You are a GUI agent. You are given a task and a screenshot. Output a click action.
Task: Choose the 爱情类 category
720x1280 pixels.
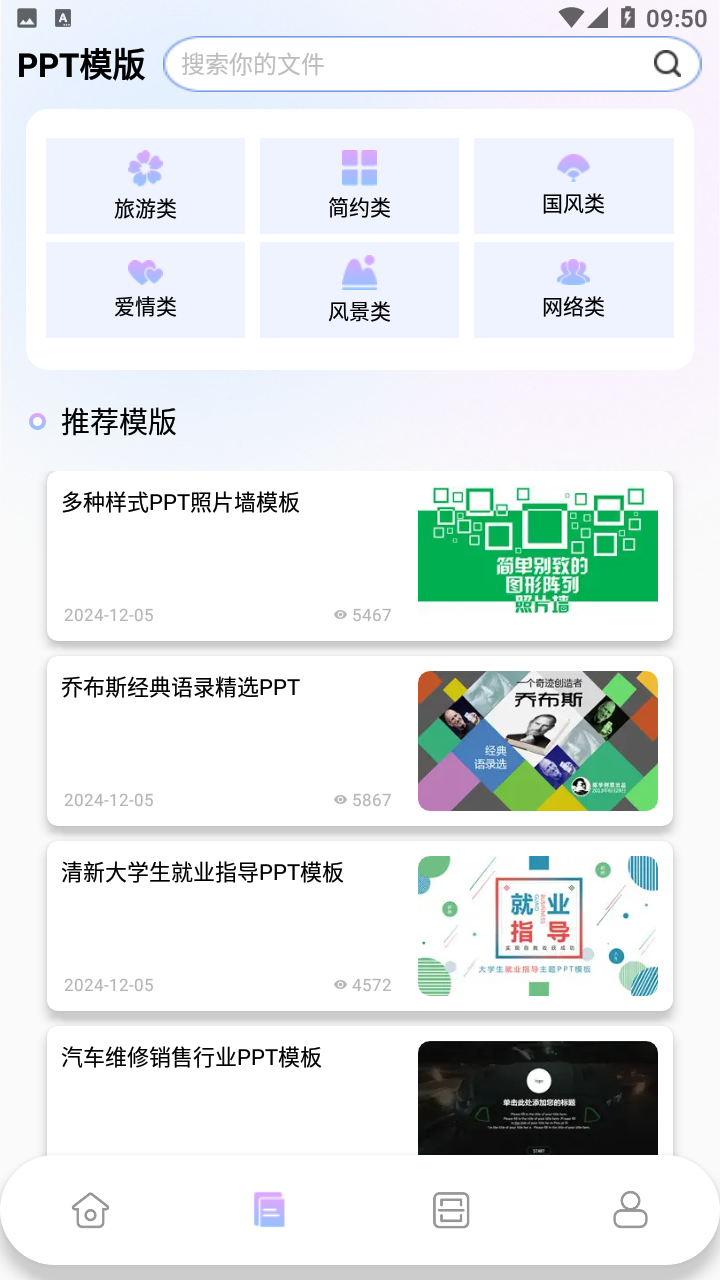(145, 290)
